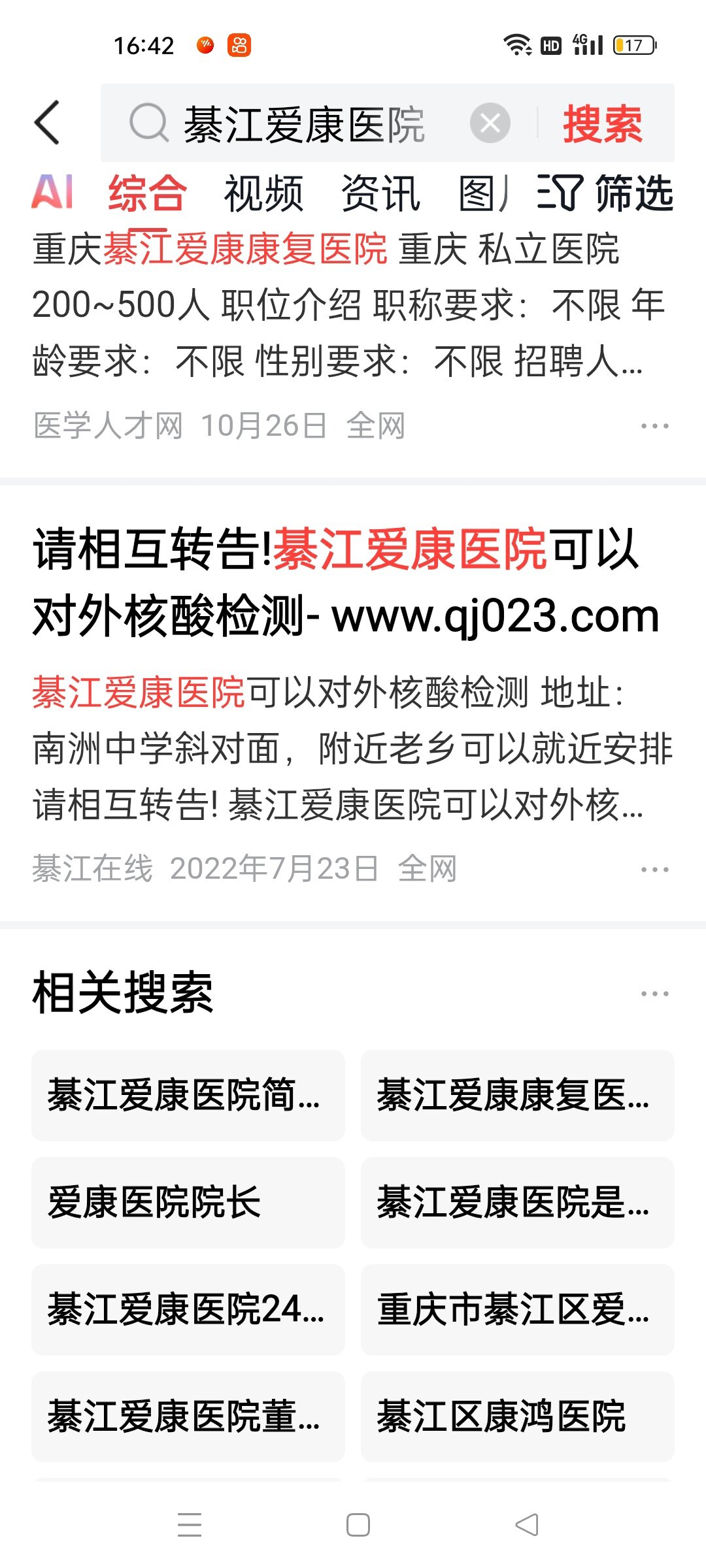Open the 筛选 filter options
This screenshot has height=1568, width=706.
click(x=605, y=193)
